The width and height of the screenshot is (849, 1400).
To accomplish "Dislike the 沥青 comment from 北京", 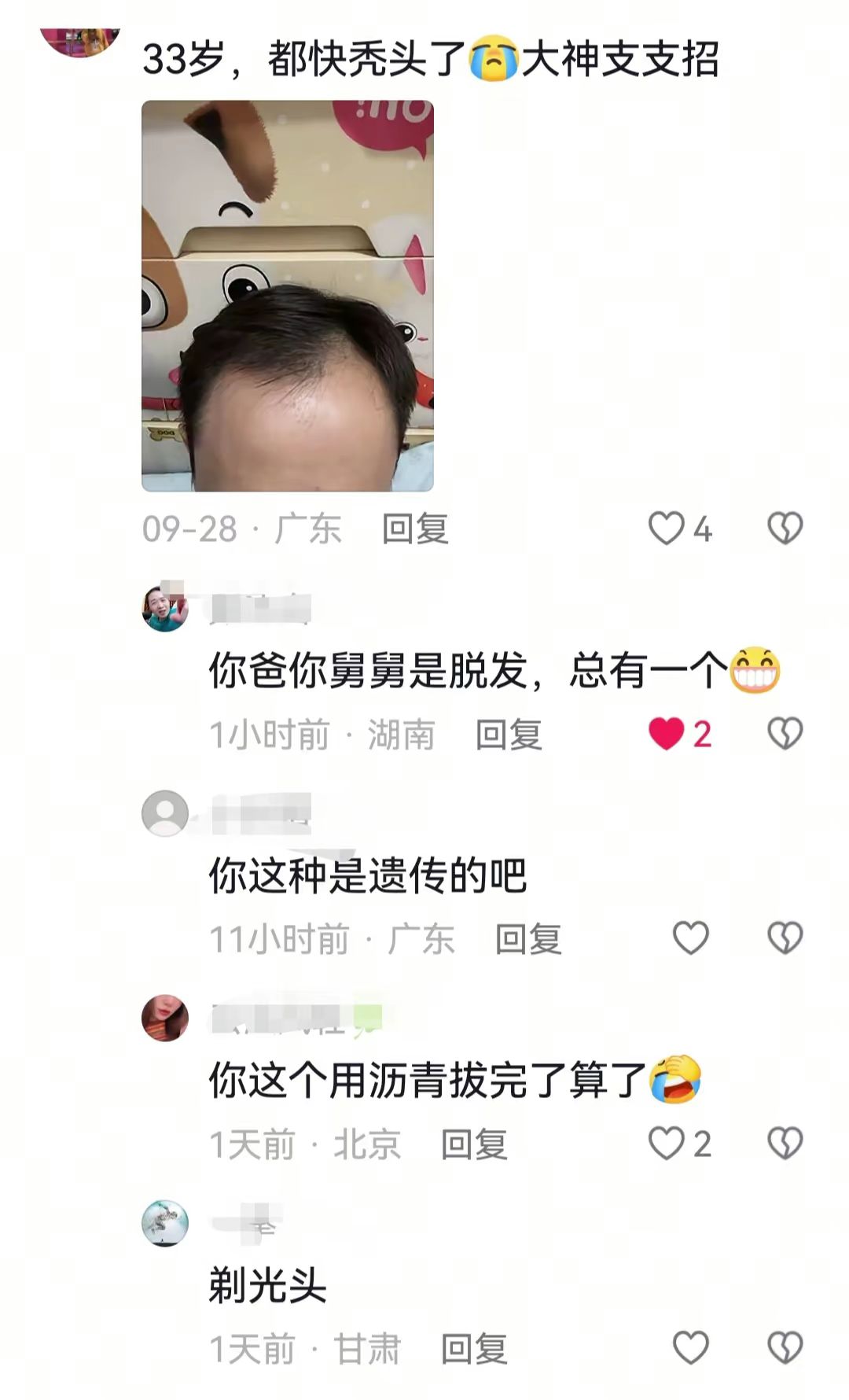I will [x=785, y=1144].
